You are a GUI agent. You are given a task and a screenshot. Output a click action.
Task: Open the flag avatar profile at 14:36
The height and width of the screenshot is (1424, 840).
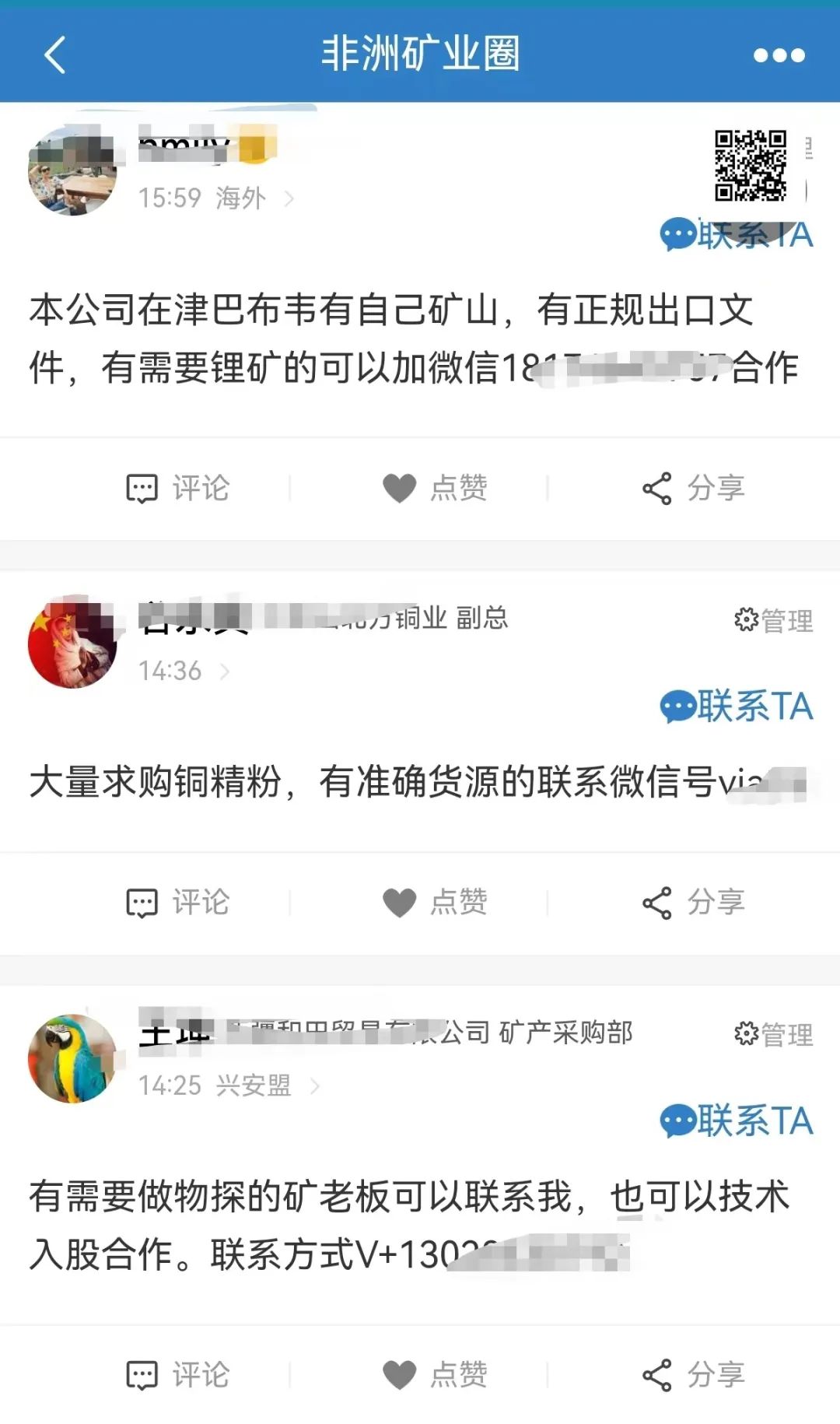72,644
